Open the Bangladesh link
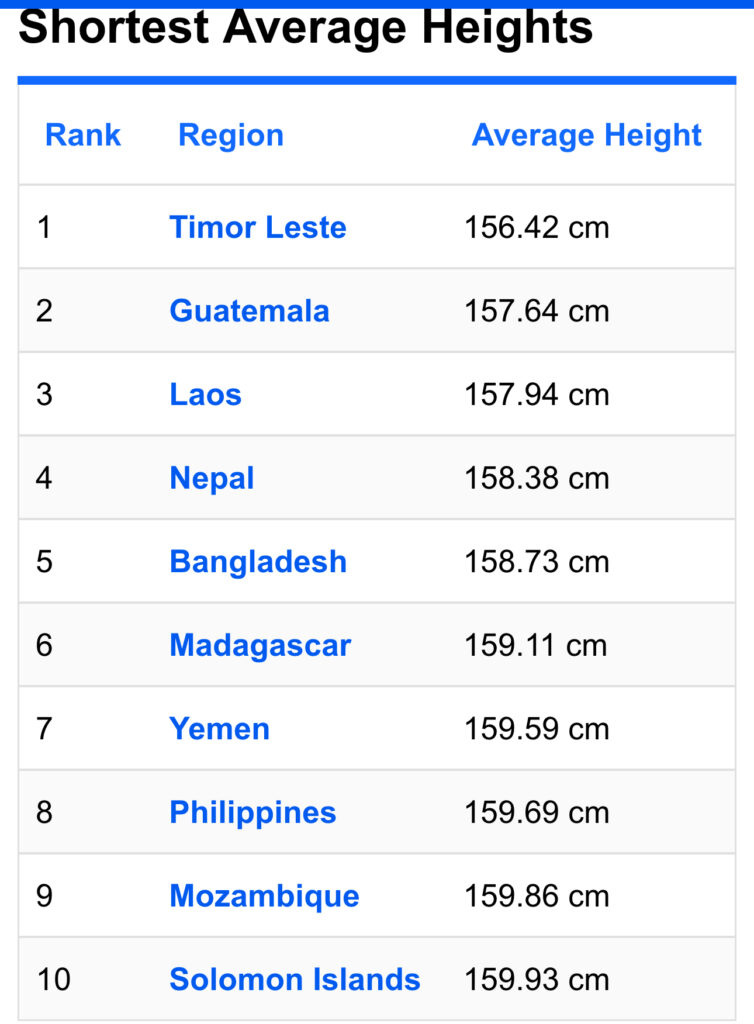754x1024 pixels. tap(257, 562)
